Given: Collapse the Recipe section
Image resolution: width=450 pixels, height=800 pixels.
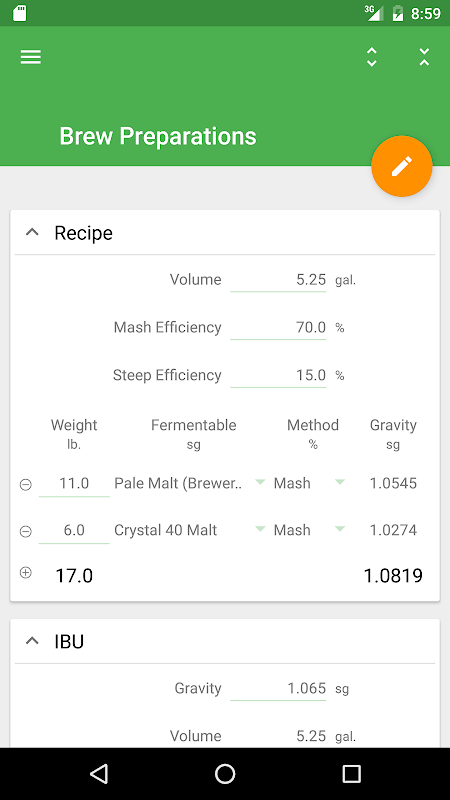Looking at the screenshot, I should 32,233.
